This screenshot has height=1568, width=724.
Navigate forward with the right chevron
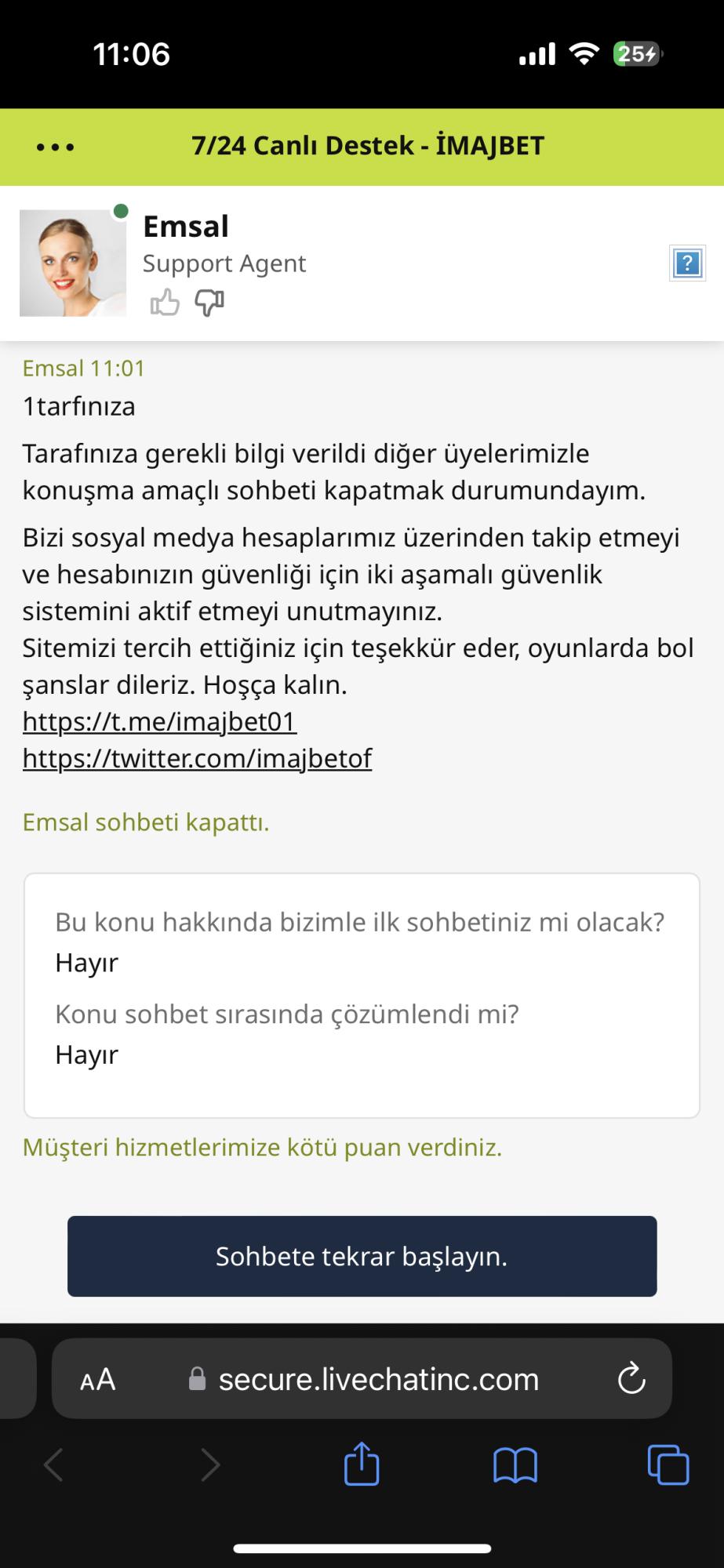pos(210,1468)
